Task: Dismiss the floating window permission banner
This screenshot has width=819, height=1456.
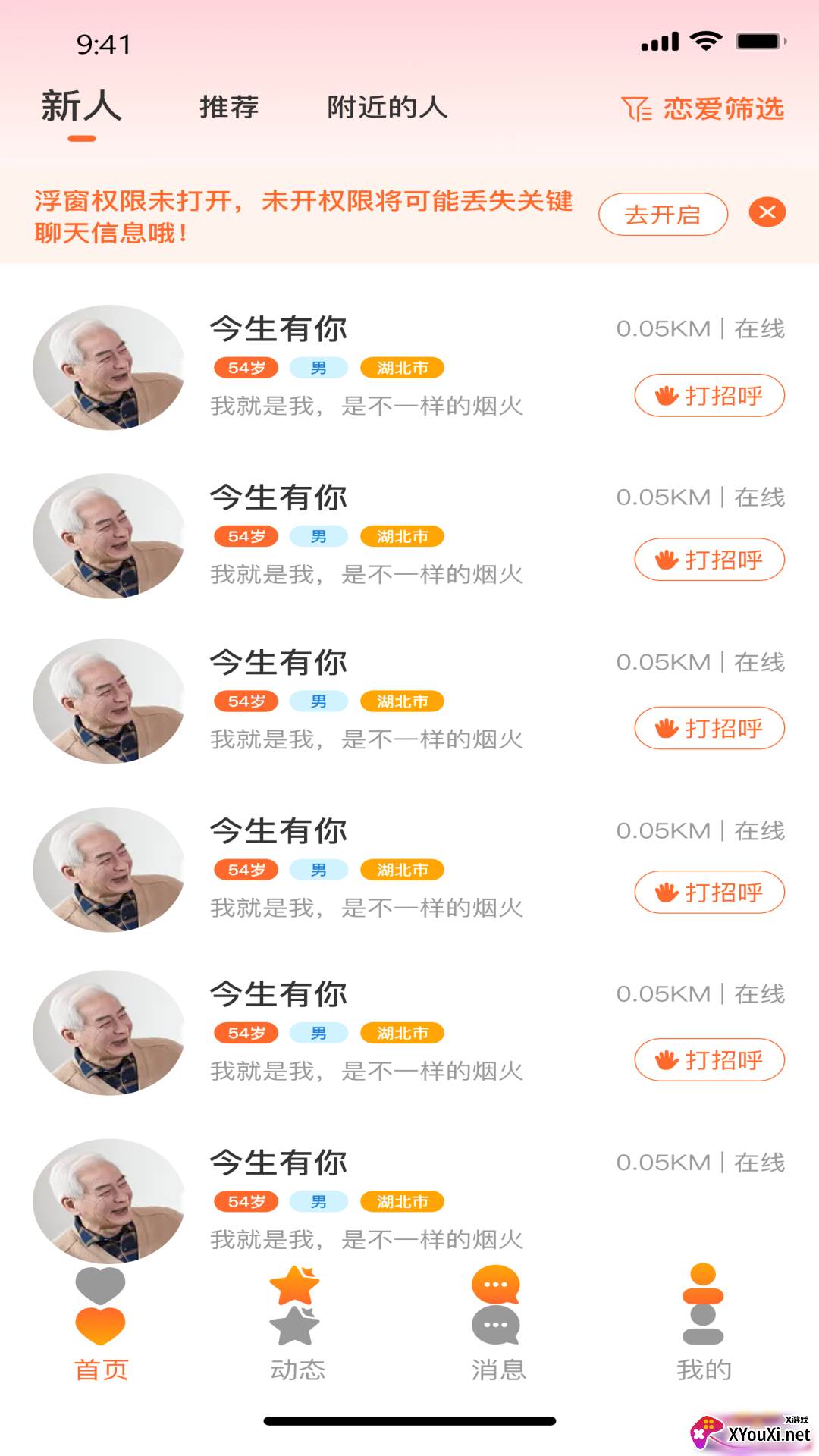Action: (x=767, y=212)
